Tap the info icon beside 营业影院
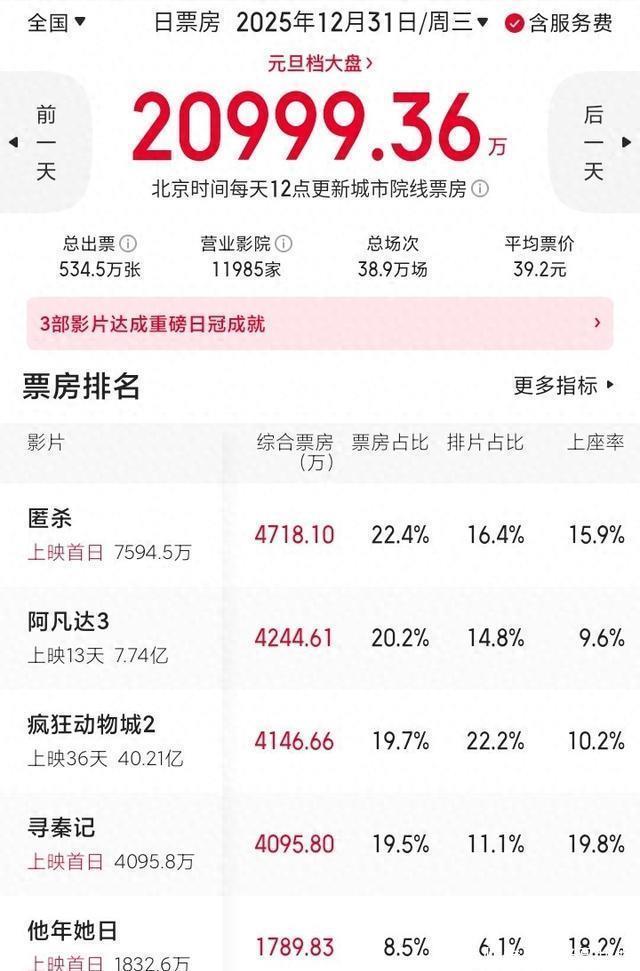This screenshot has height=971, width=640. tap(284, 244)
